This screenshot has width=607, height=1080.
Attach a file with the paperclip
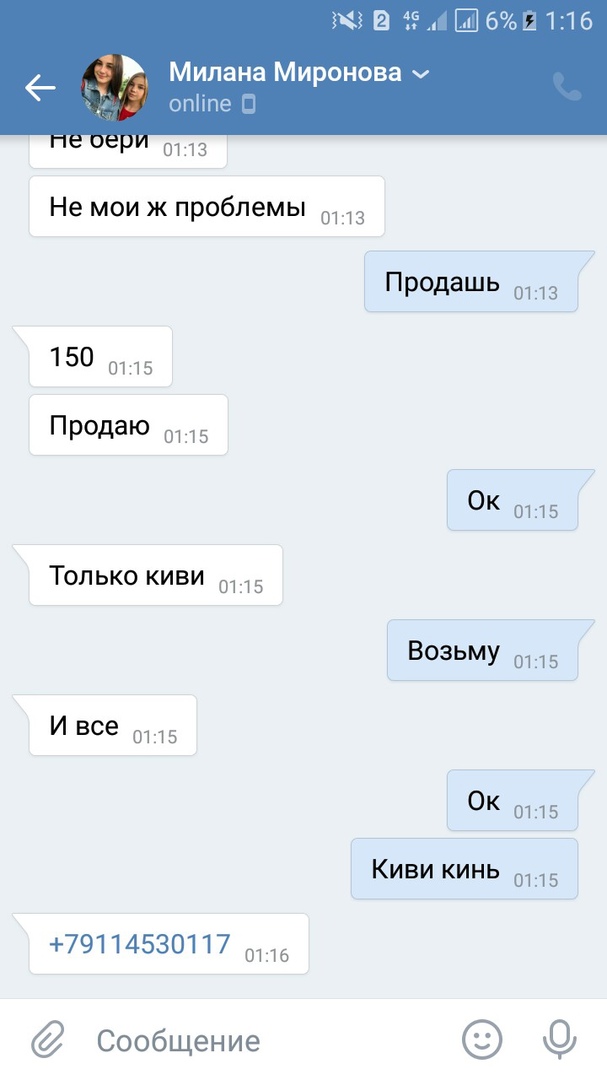pyautogui.click(x=46, y=1040)
